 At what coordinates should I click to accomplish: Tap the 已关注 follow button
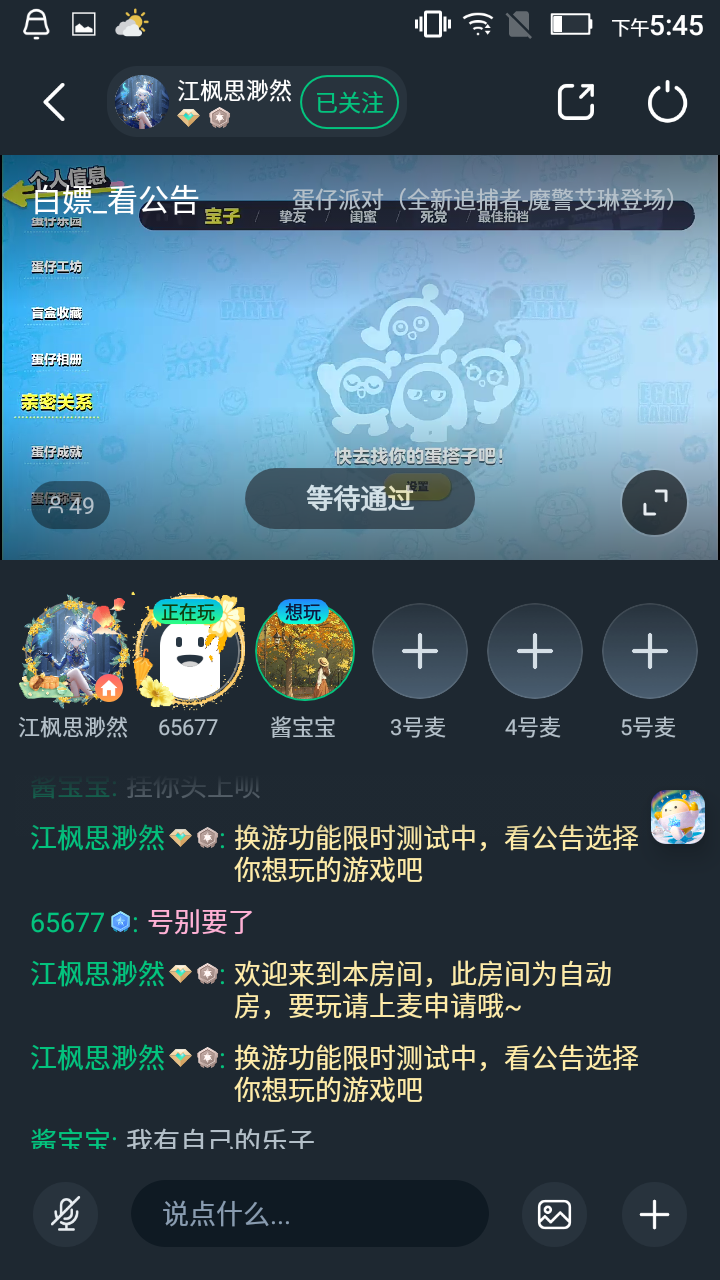pos(349,102)
